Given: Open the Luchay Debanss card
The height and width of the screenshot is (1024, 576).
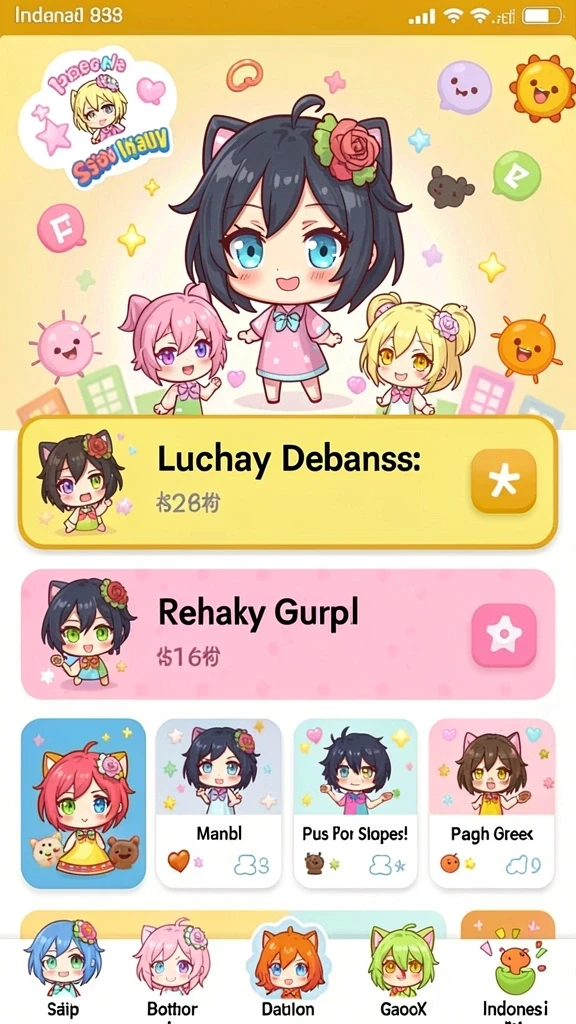Looking at the screenshot, I should [x=288, y=482].
